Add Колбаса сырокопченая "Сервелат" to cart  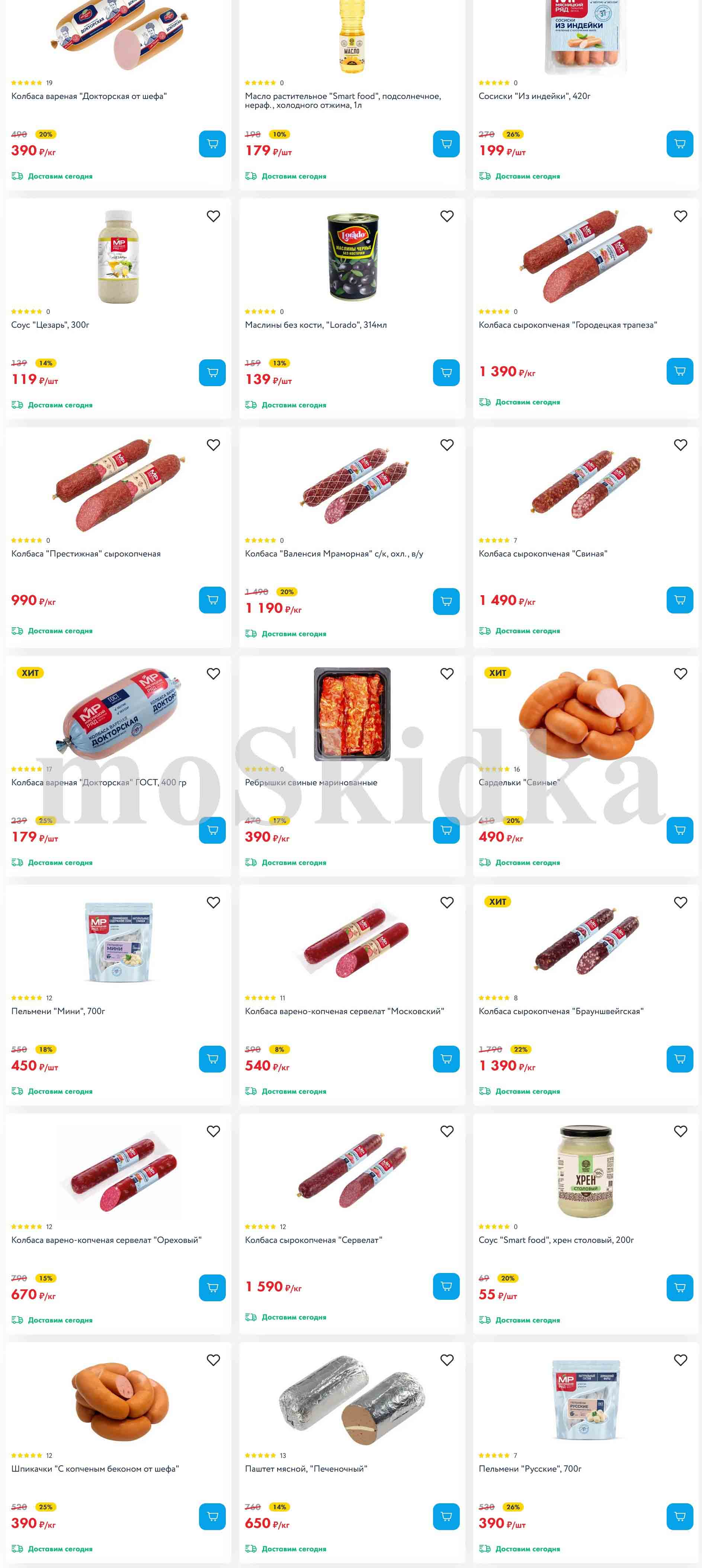tap(446, 1286)
